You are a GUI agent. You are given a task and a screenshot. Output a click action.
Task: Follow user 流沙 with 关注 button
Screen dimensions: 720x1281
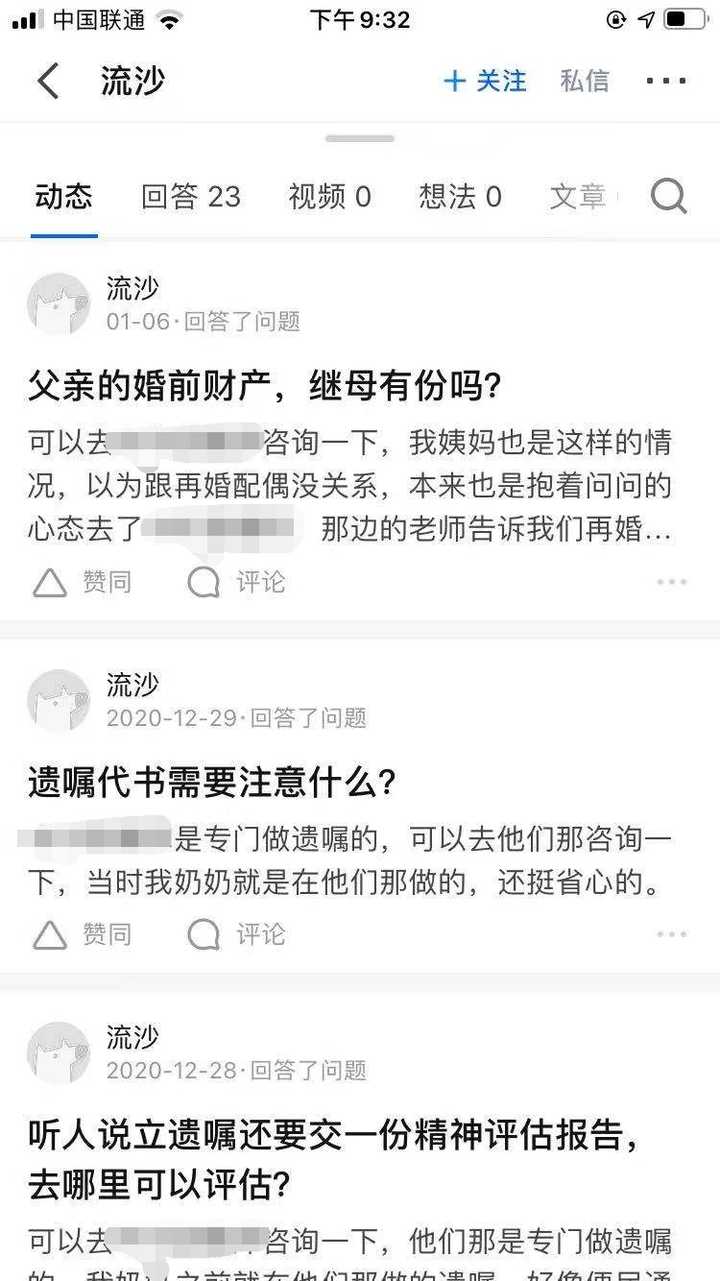[x=485, y=81]
